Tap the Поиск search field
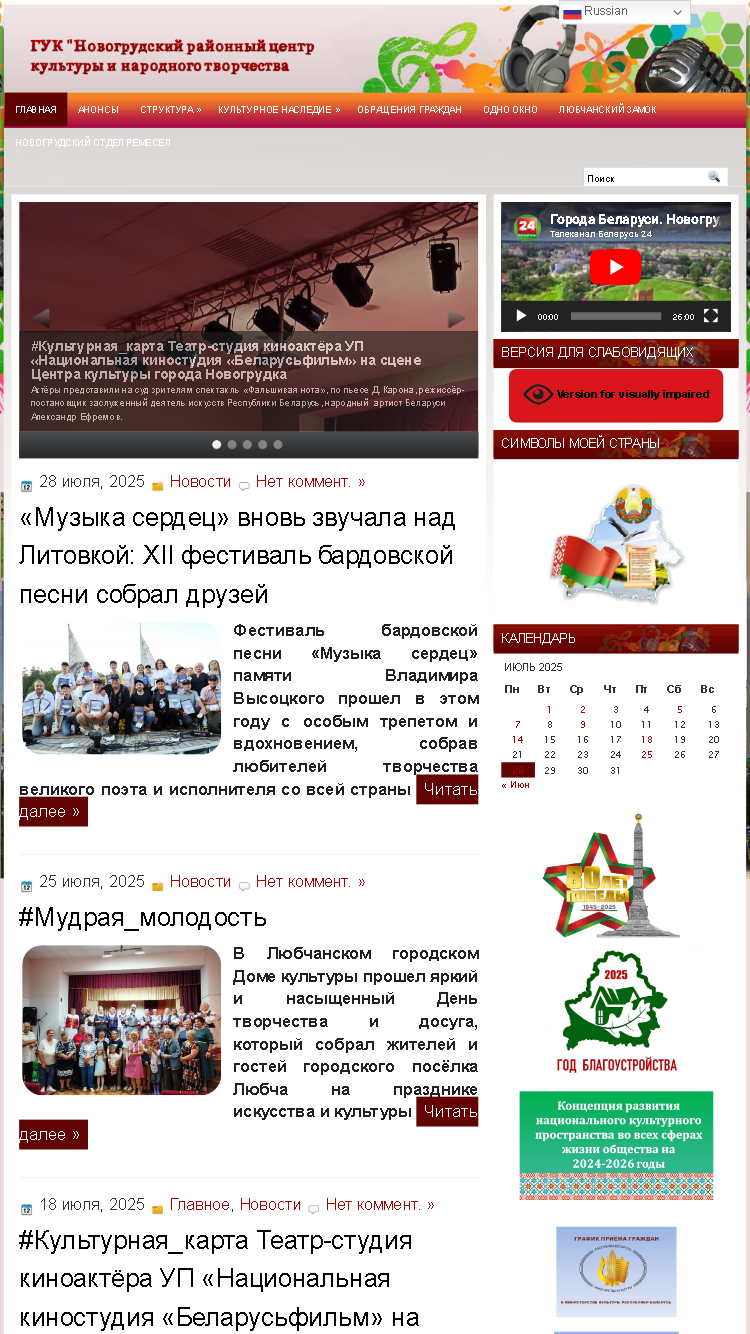 645,178
